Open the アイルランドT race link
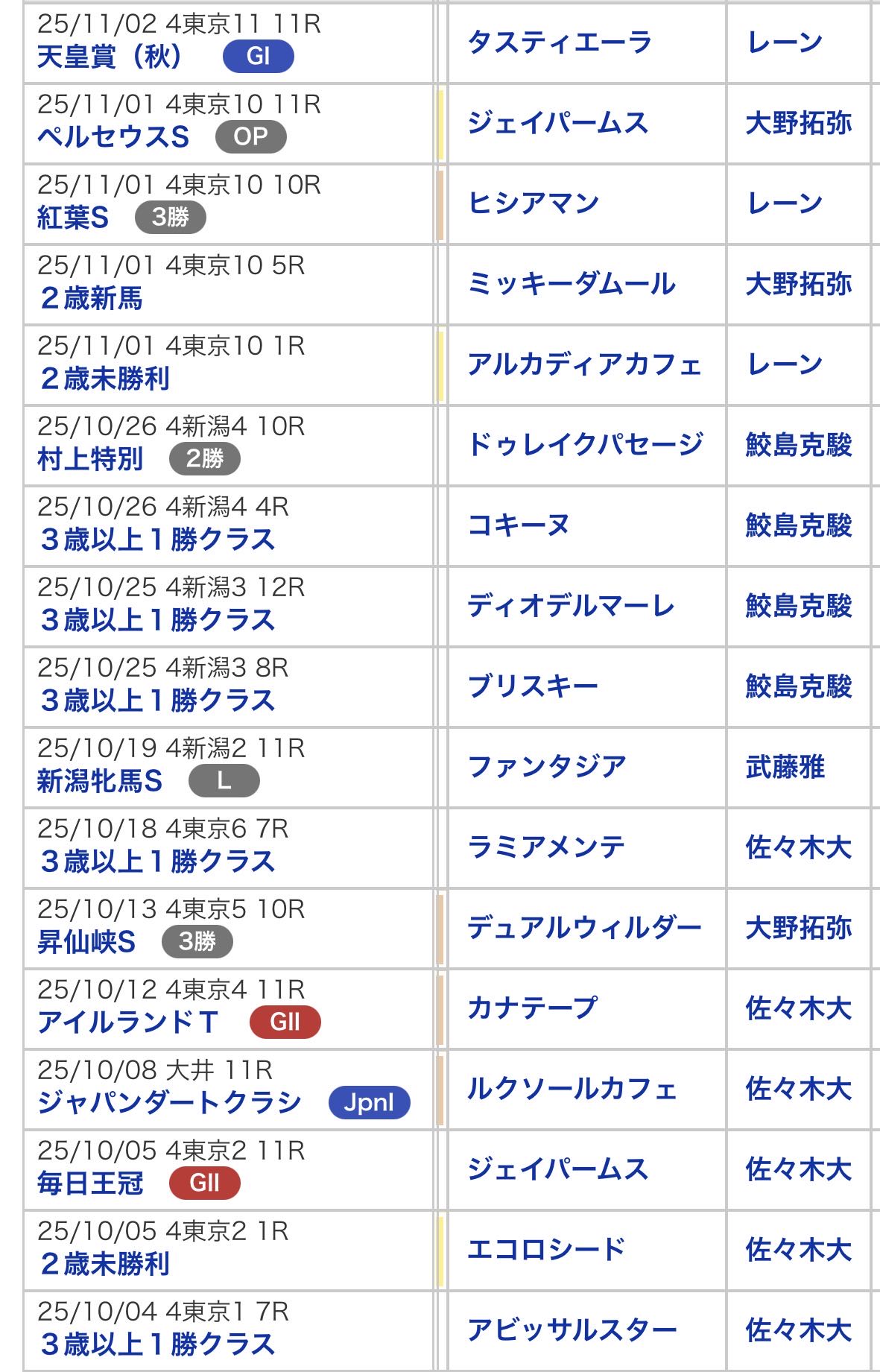The width and height of the screenshot is (880, 1372). [x=127, y=1023]
